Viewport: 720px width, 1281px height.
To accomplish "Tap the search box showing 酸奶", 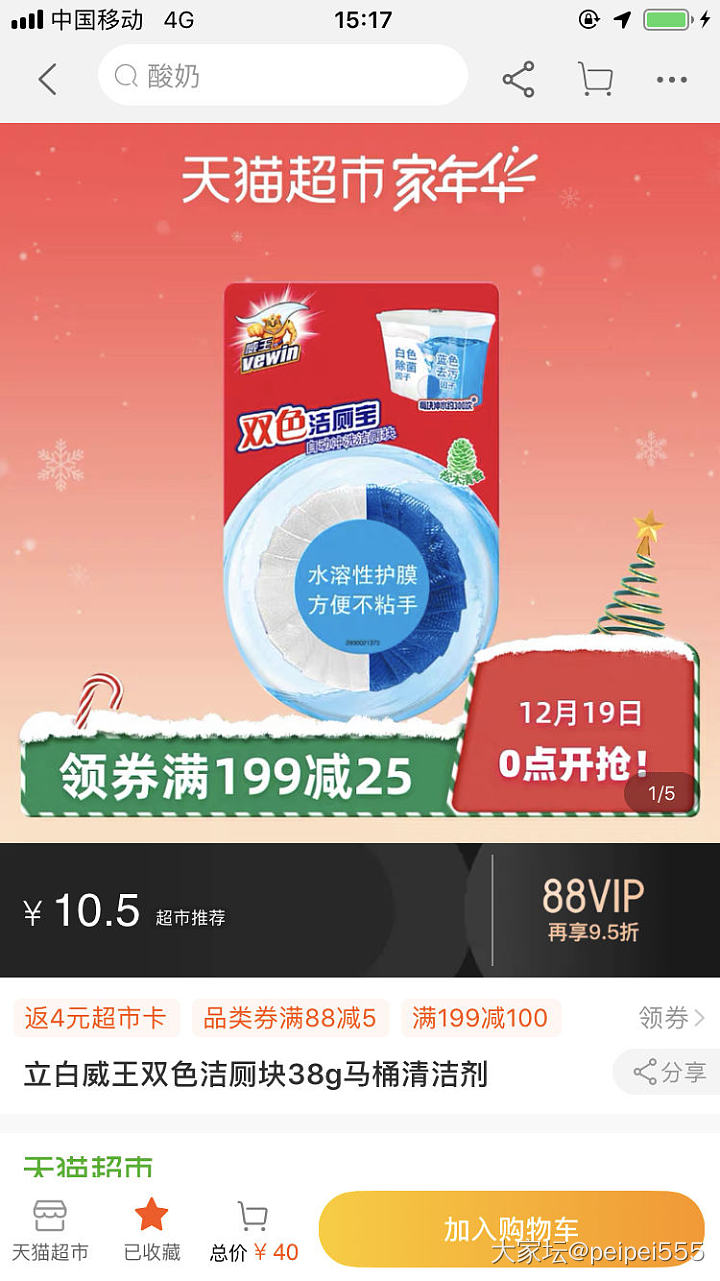I will [x=282, y=76].
